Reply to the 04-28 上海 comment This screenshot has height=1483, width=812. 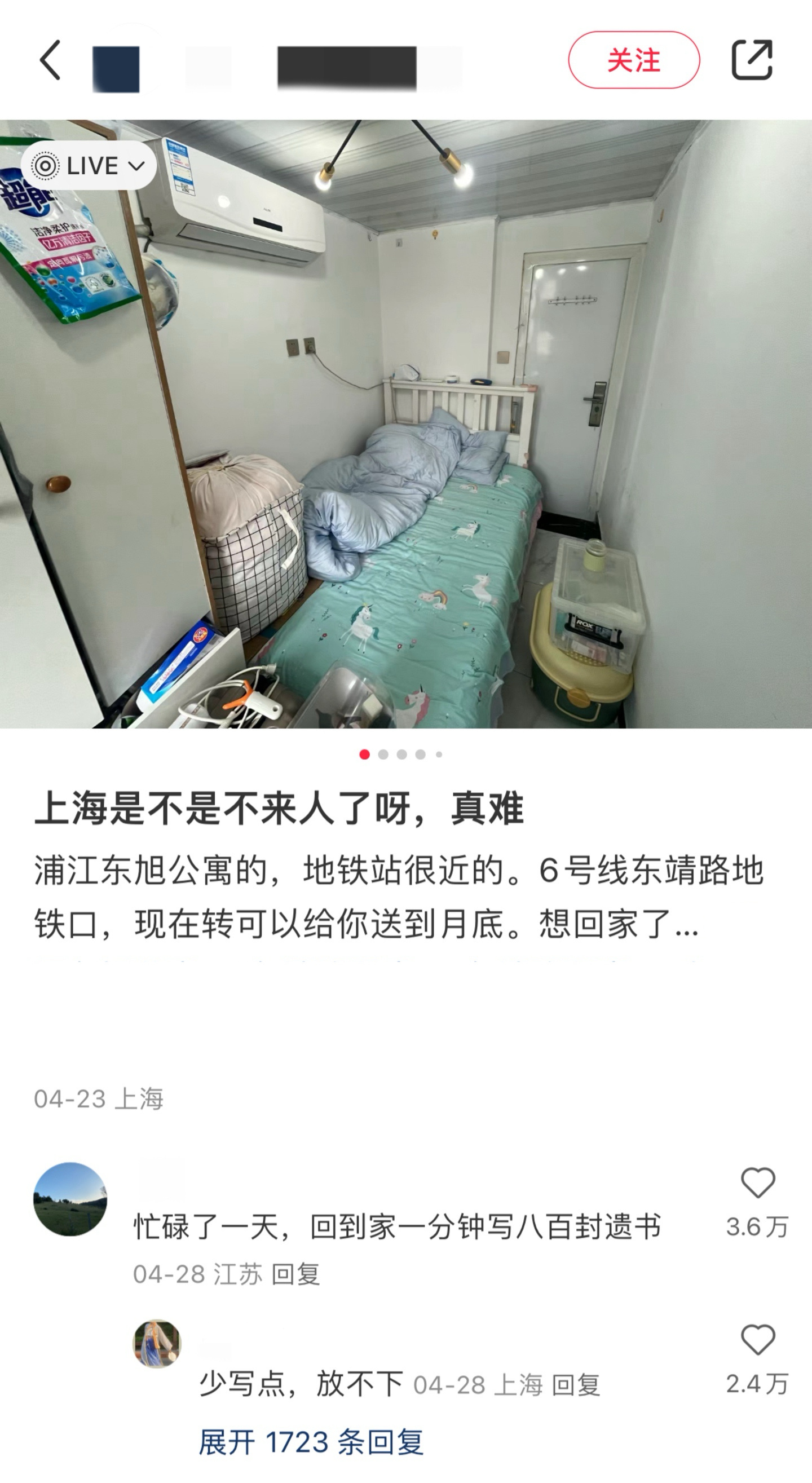575,1385
